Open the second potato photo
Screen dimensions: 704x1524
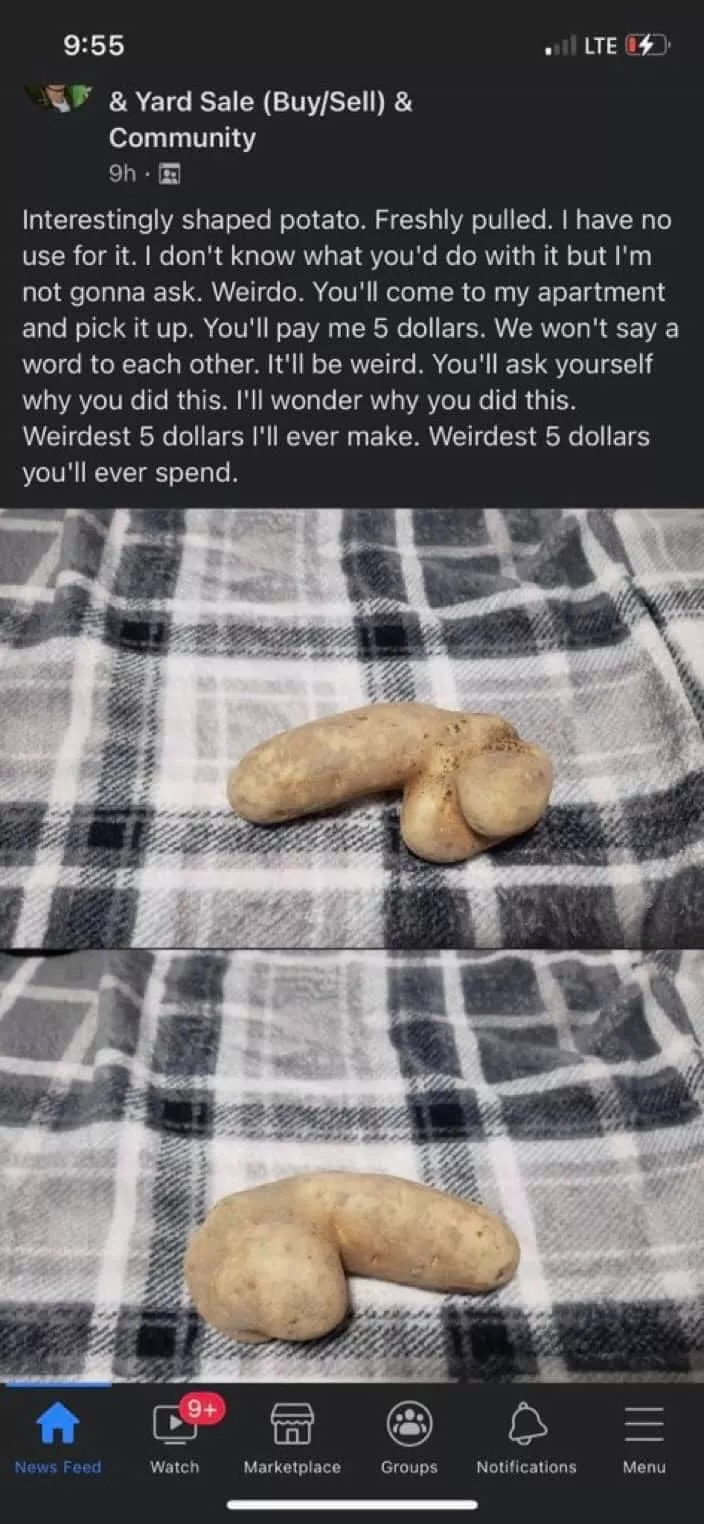tap(352, 1165)
